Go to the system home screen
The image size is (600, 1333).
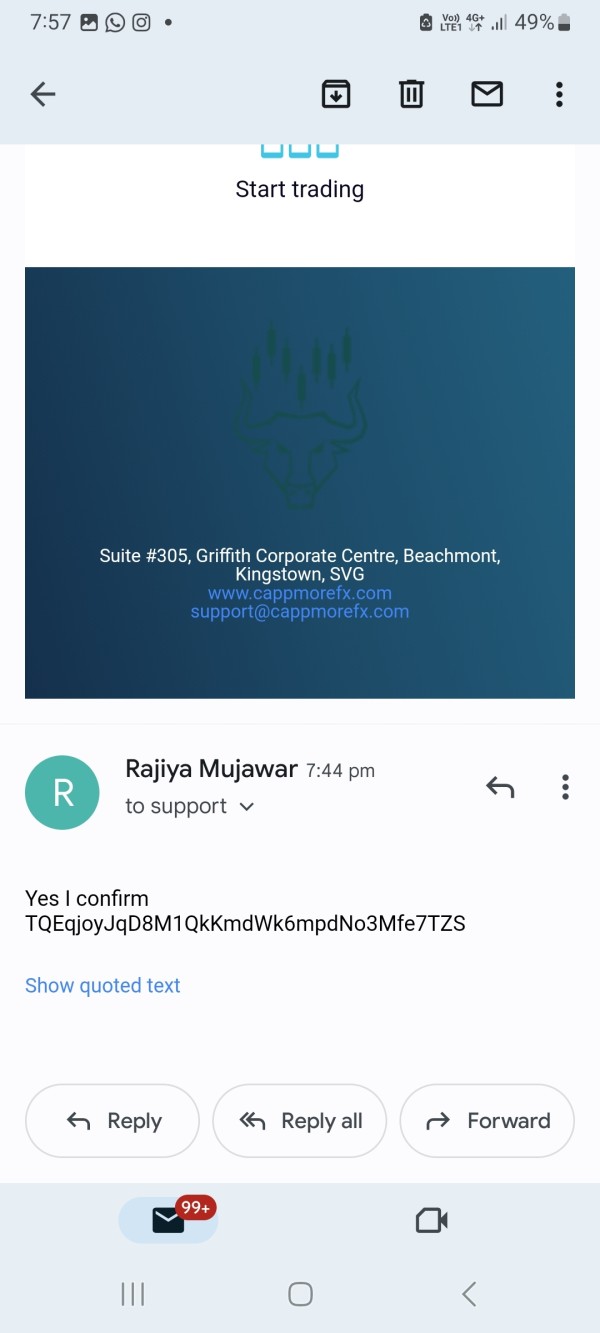tap(300, 1294)
